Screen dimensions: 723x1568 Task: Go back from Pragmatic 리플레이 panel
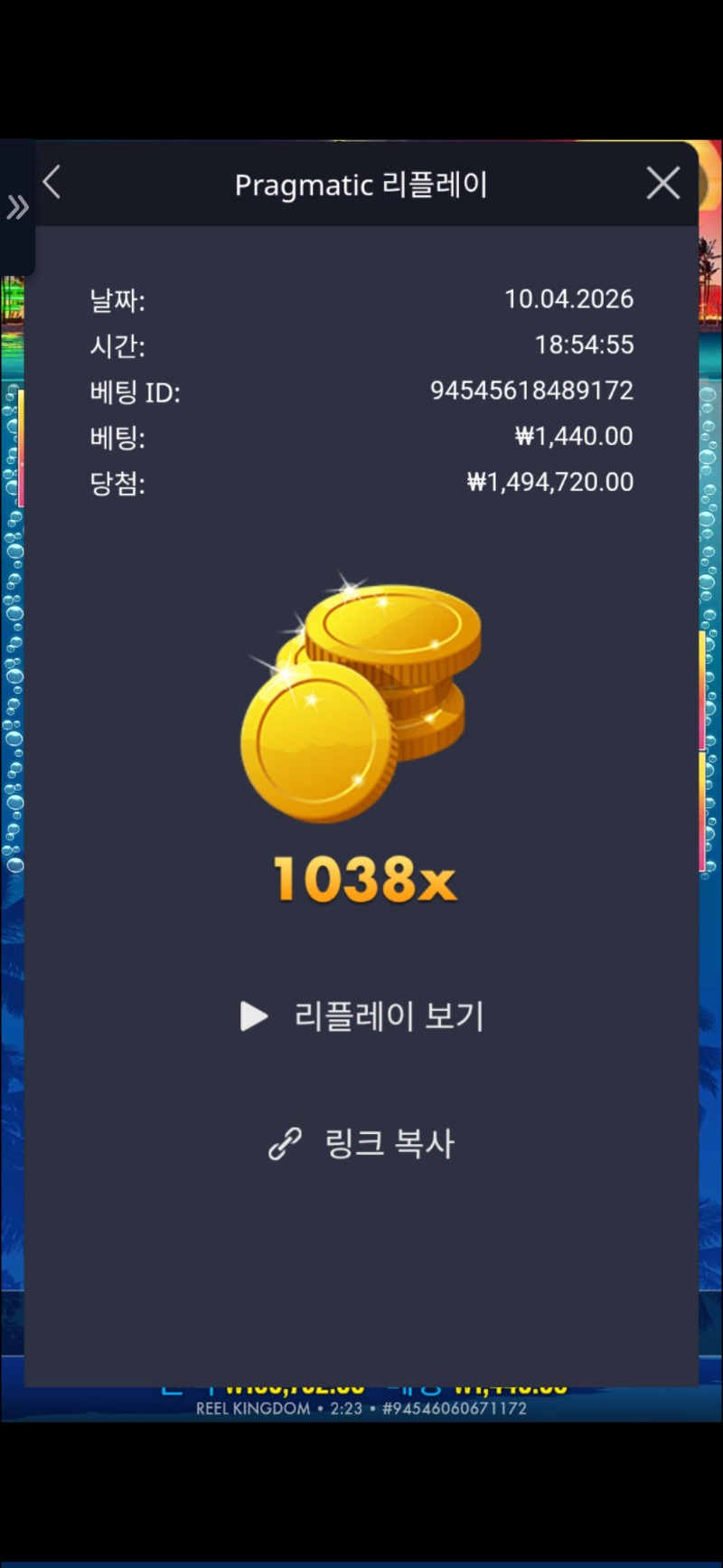52,183
